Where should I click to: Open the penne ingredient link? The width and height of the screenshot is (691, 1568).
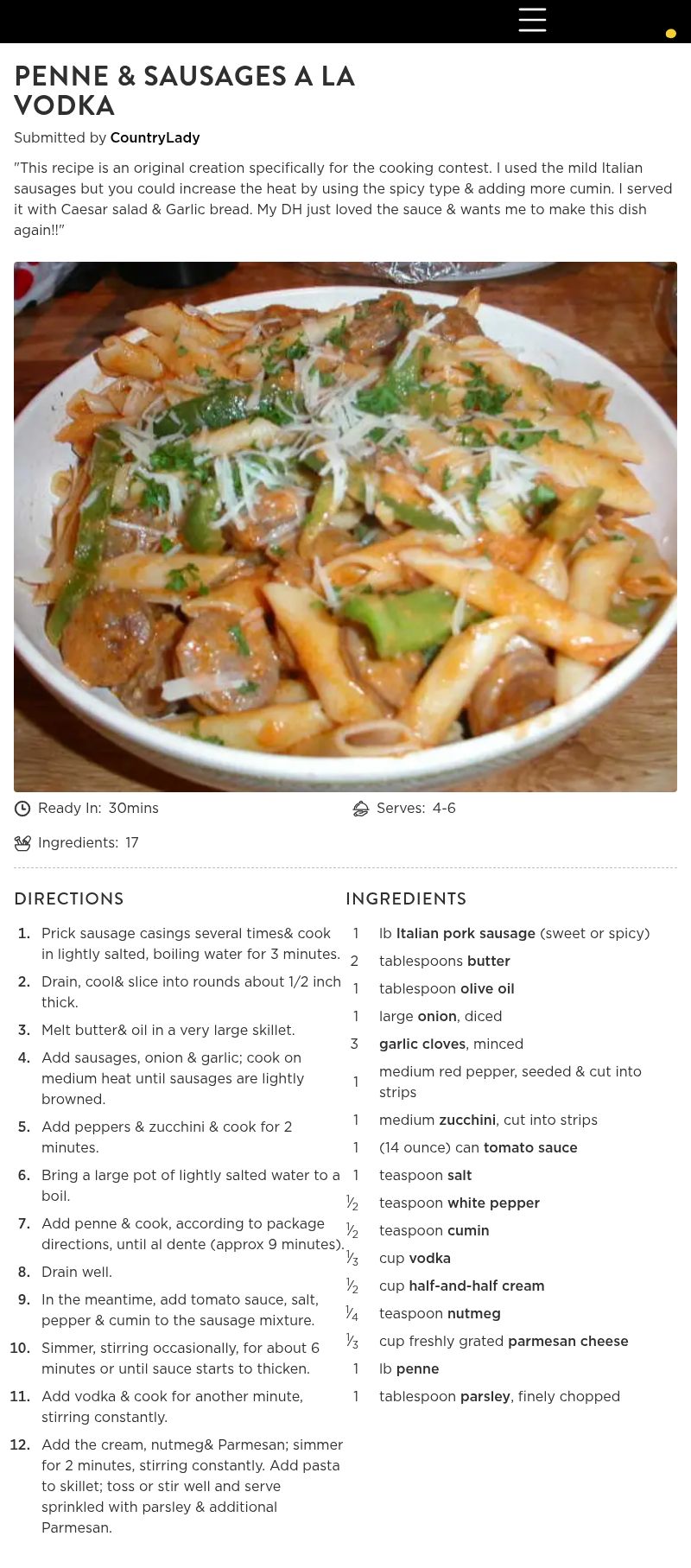click(x=417, y=1368)
